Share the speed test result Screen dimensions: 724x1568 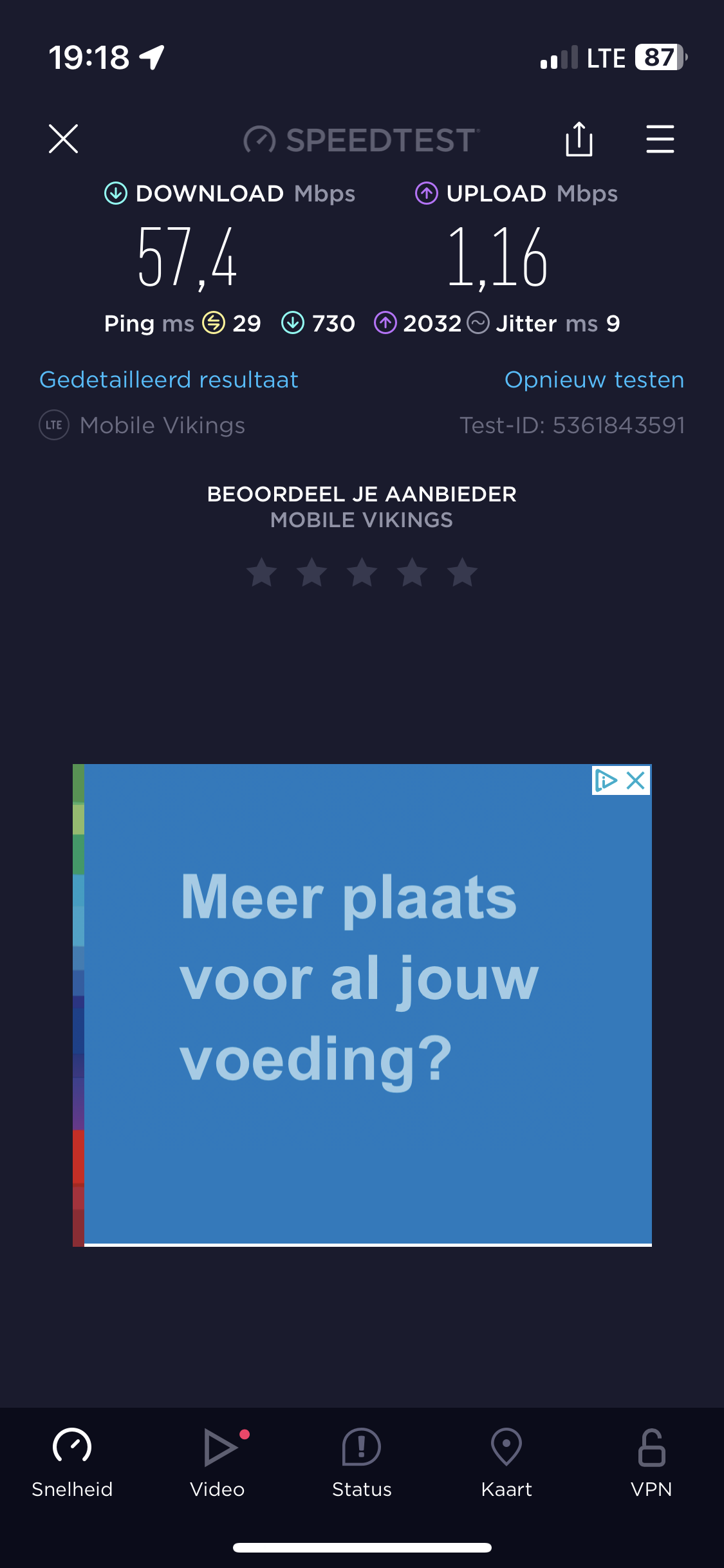click(x=579, y=139)
